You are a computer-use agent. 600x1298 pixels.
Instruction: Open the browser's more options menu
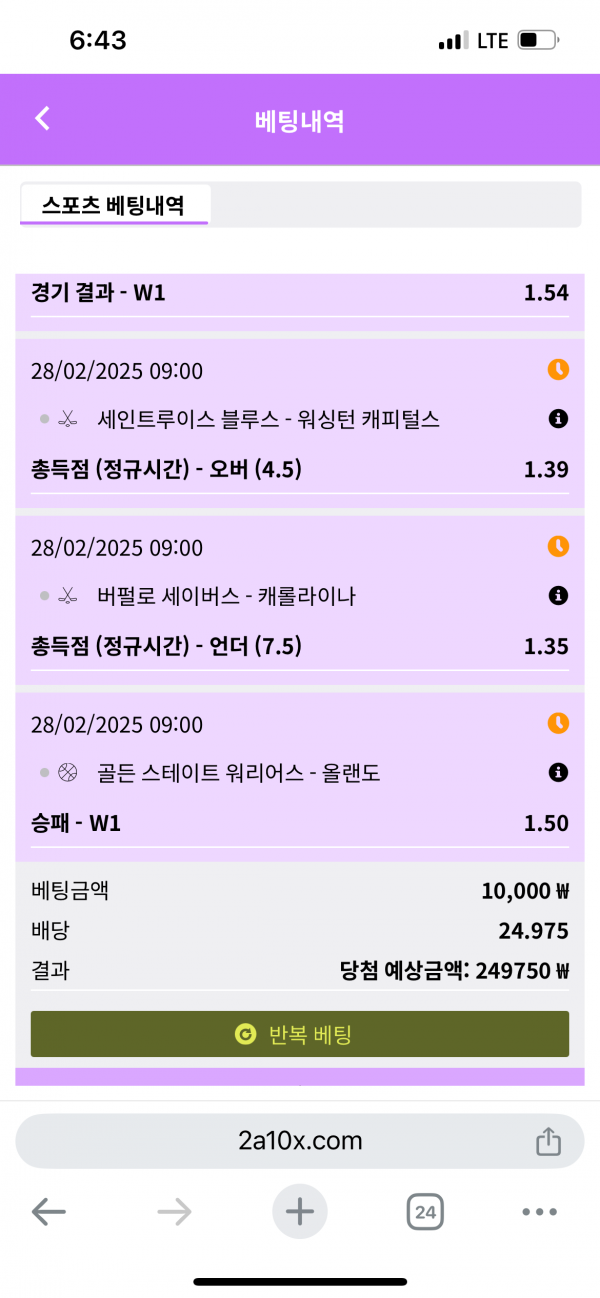click(539, 1213)
